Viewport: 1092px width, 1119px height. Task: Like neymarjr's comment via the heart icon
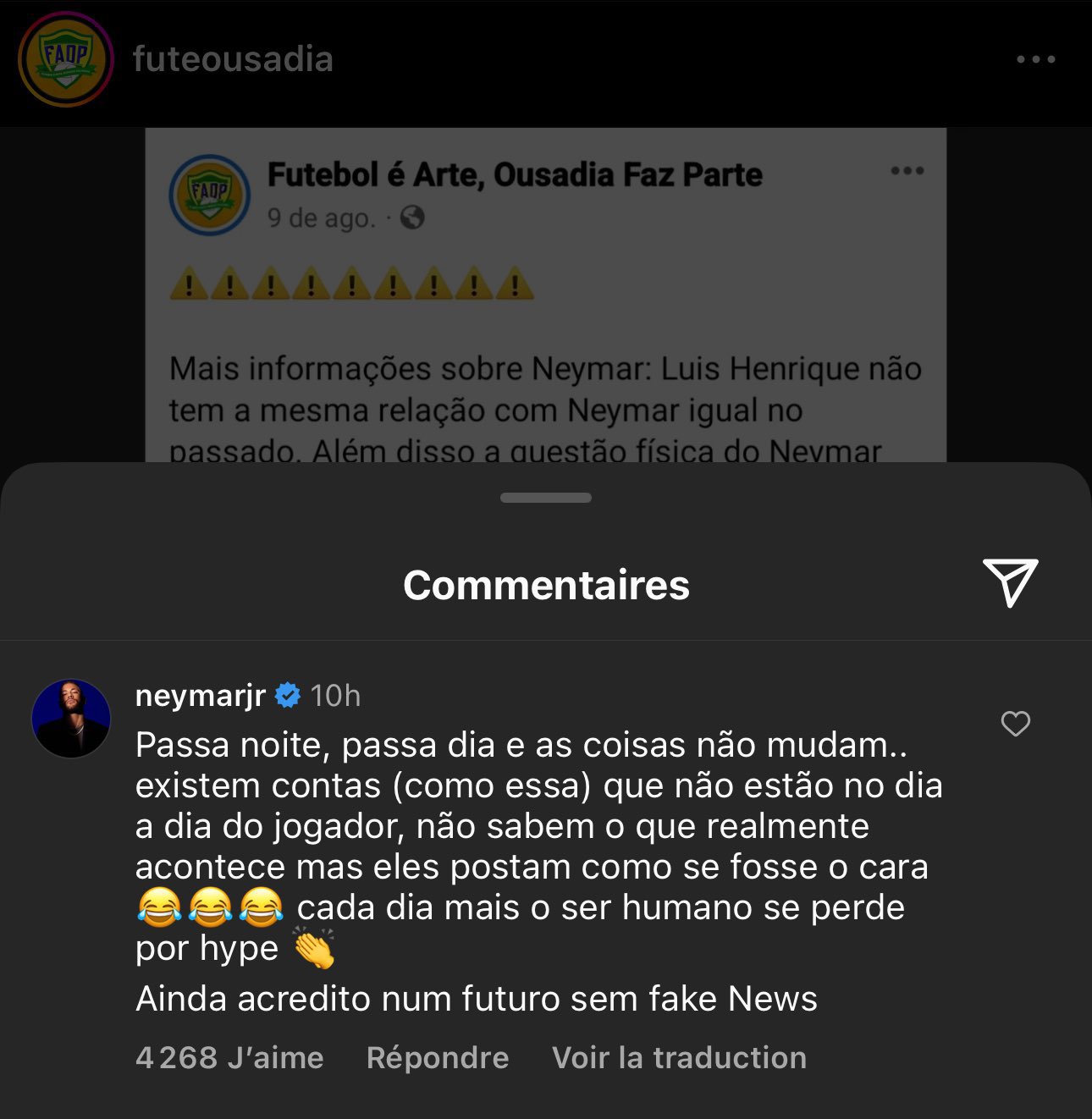pyautogui.click(x=1016, y=724)
